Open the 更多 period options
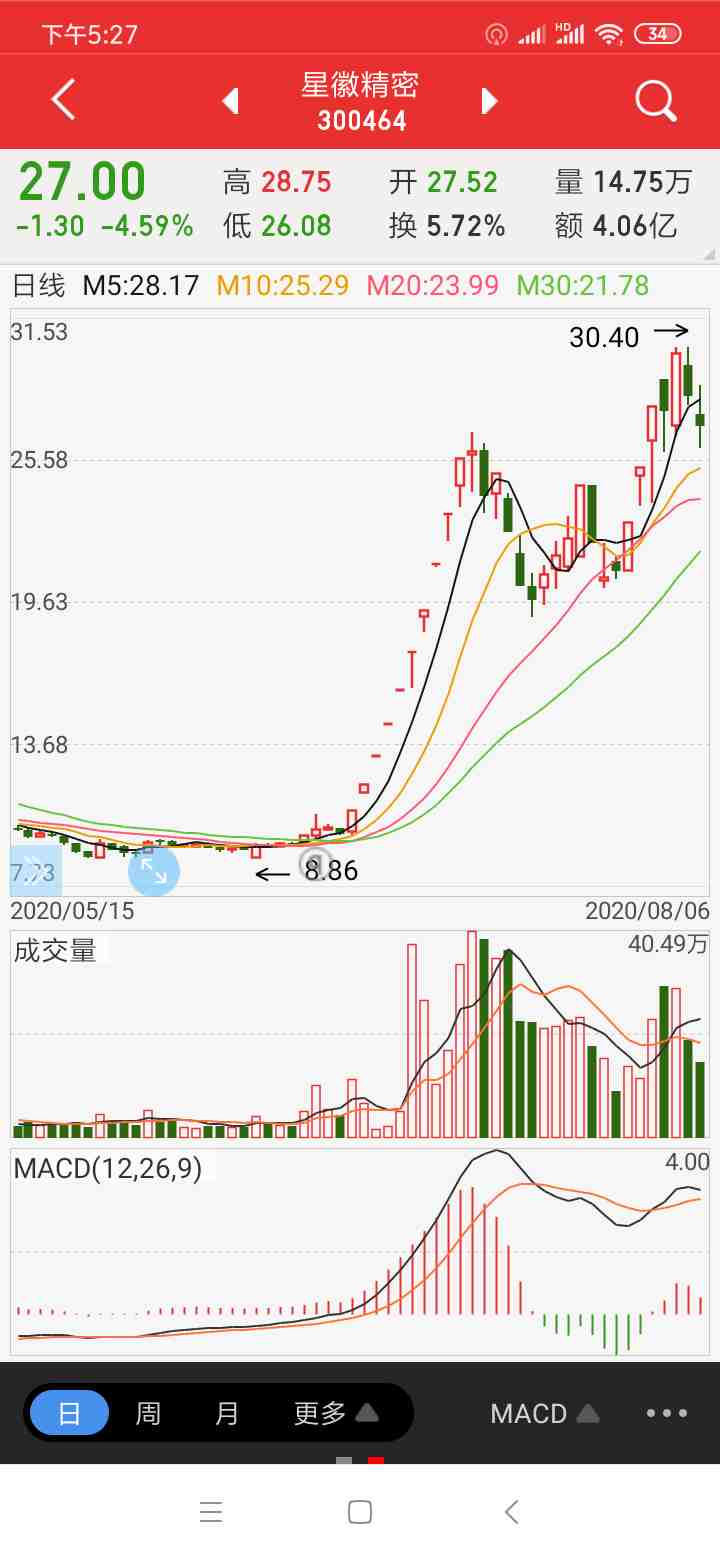The image size is (720, 1560). (x=336, y=1413)
